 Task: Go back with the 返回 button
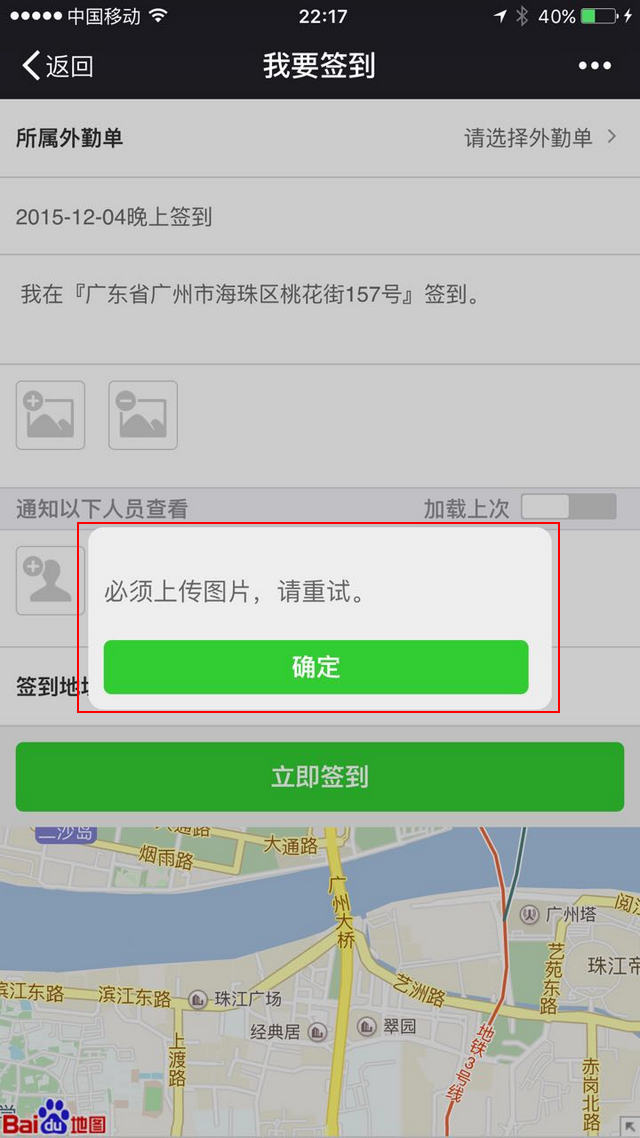[57, 66]
